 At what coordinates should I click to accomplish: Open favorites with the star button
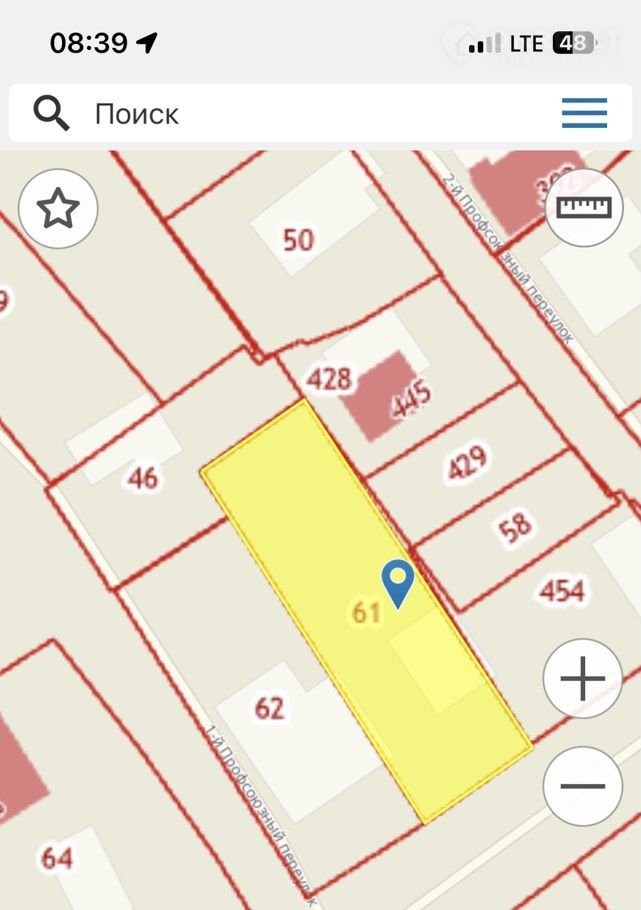58,210
